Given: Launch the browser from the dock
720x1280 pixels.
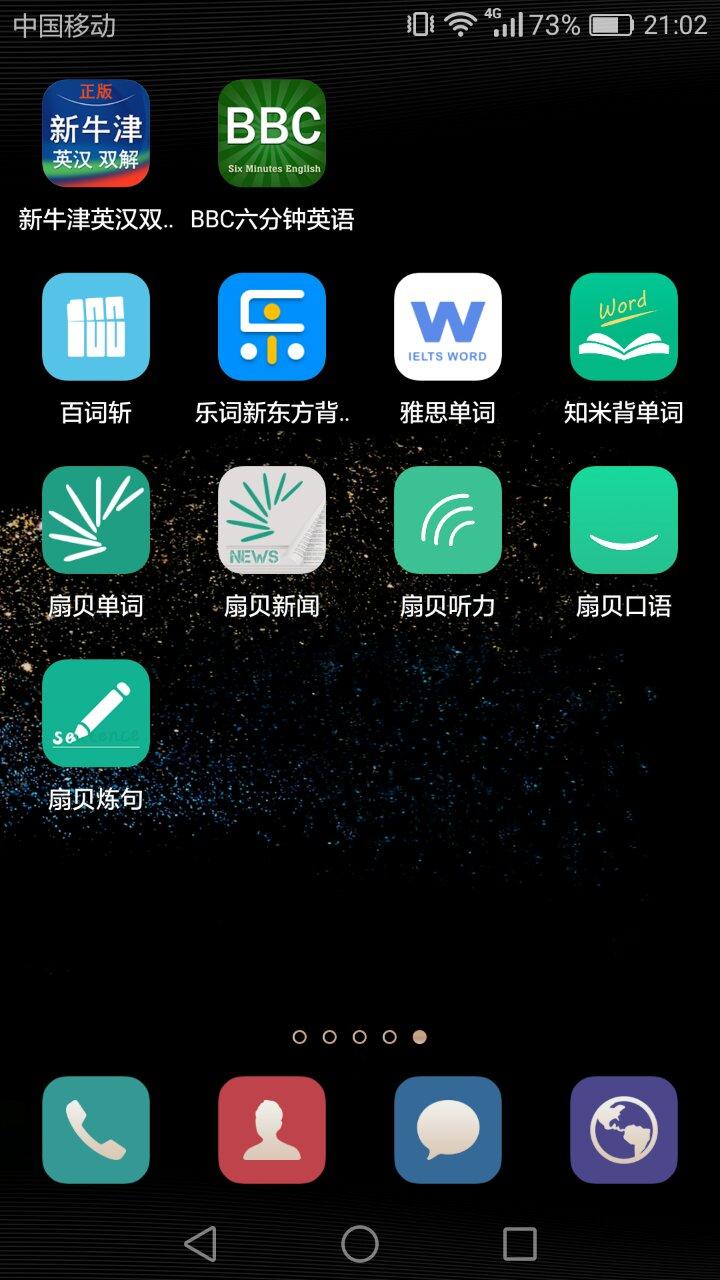Looking at the screenshot, I should click(x=624, y=1130).
